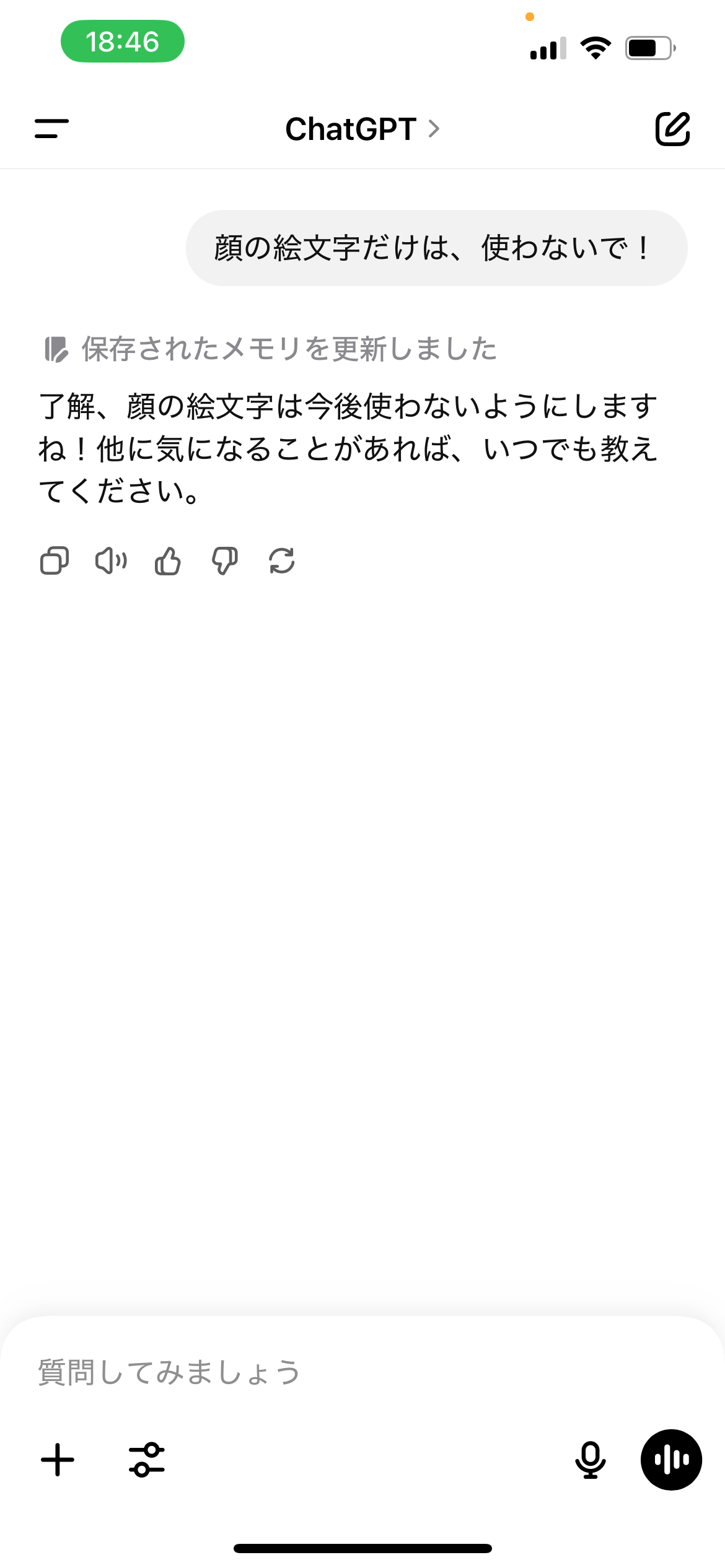Focus the message input field
The width and height of the screenshot is (725, 1568).
pyautogui.click(x=362, y=1372)
